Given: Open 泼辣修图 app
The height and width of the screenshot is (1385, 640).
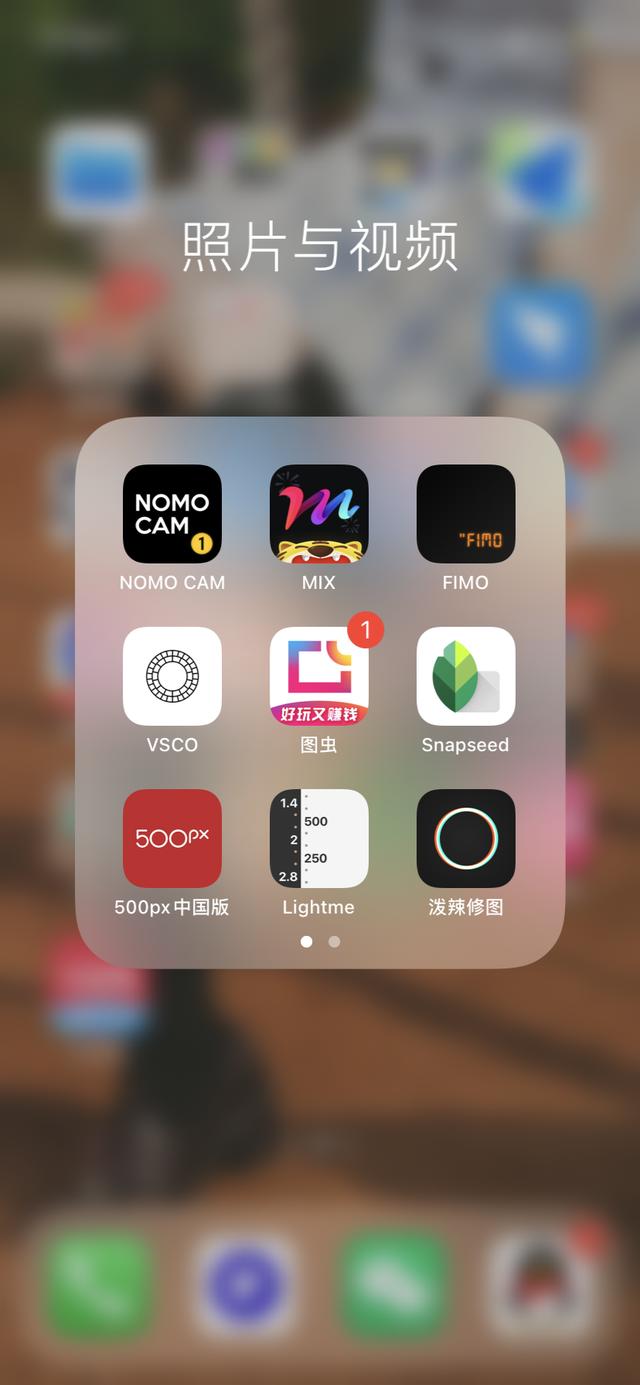Looking at the screenshot, I should coord(466,838).
